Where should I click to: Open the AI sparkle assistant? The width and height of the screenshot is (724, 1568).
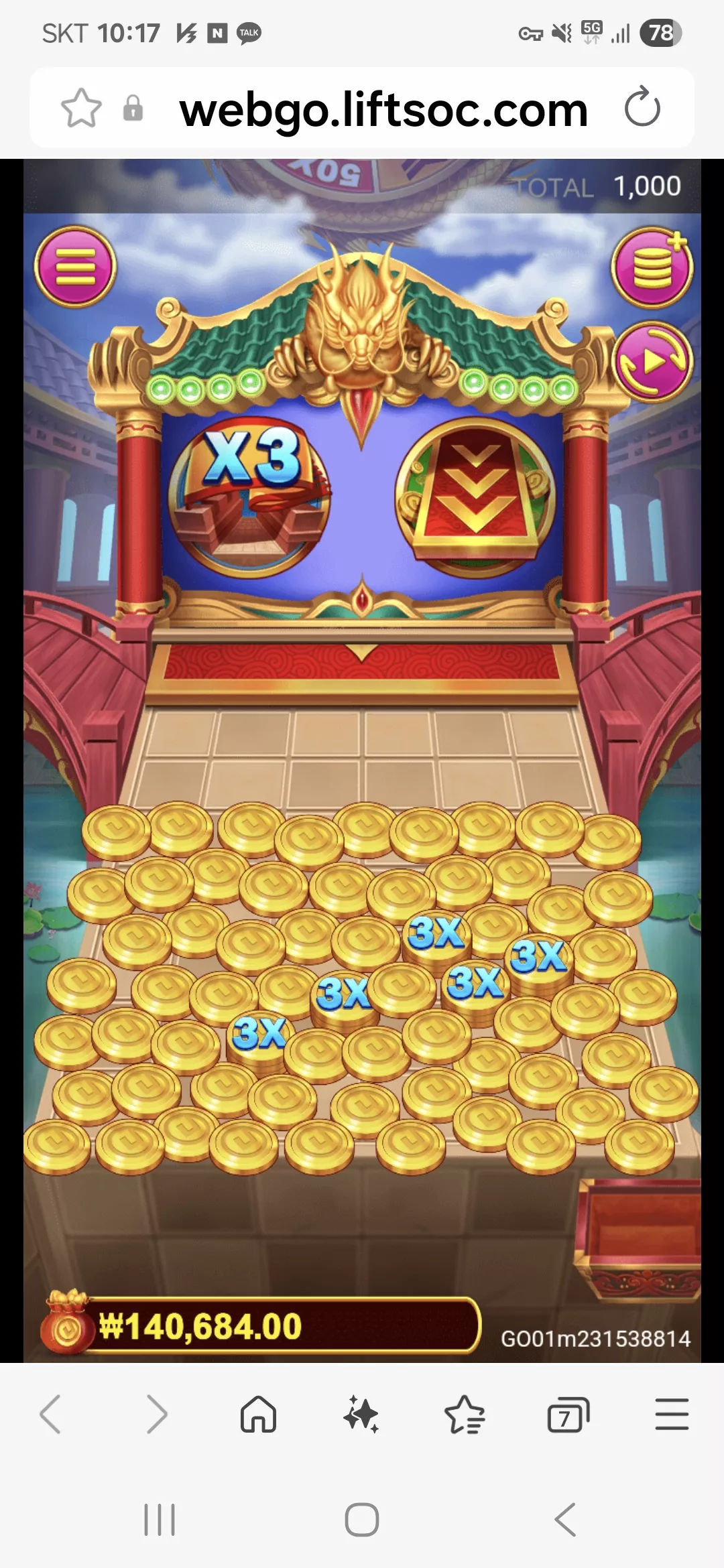tap(361, 1414)
